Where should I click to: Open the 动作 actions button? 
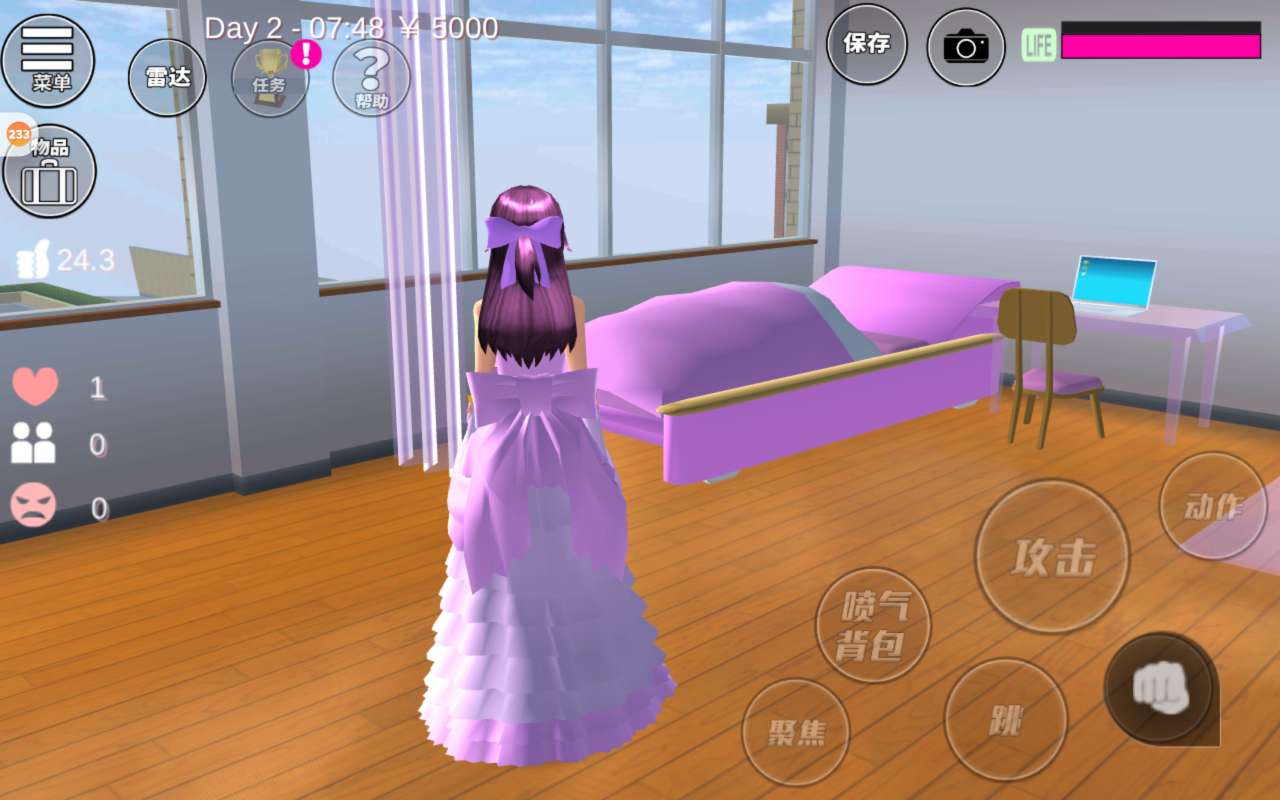(1213, 506)
